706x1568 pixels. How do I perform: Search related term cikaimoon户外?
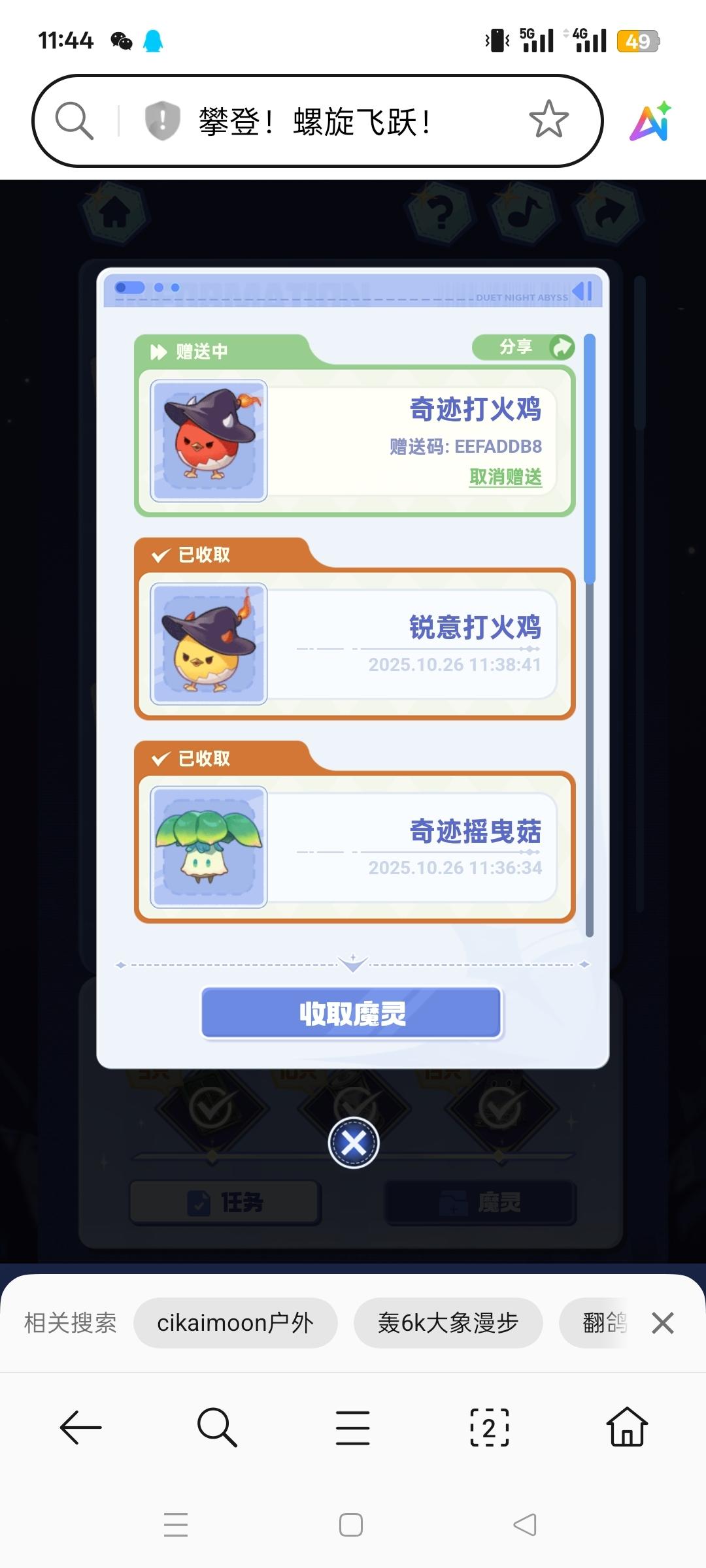tap(235, 1323)
